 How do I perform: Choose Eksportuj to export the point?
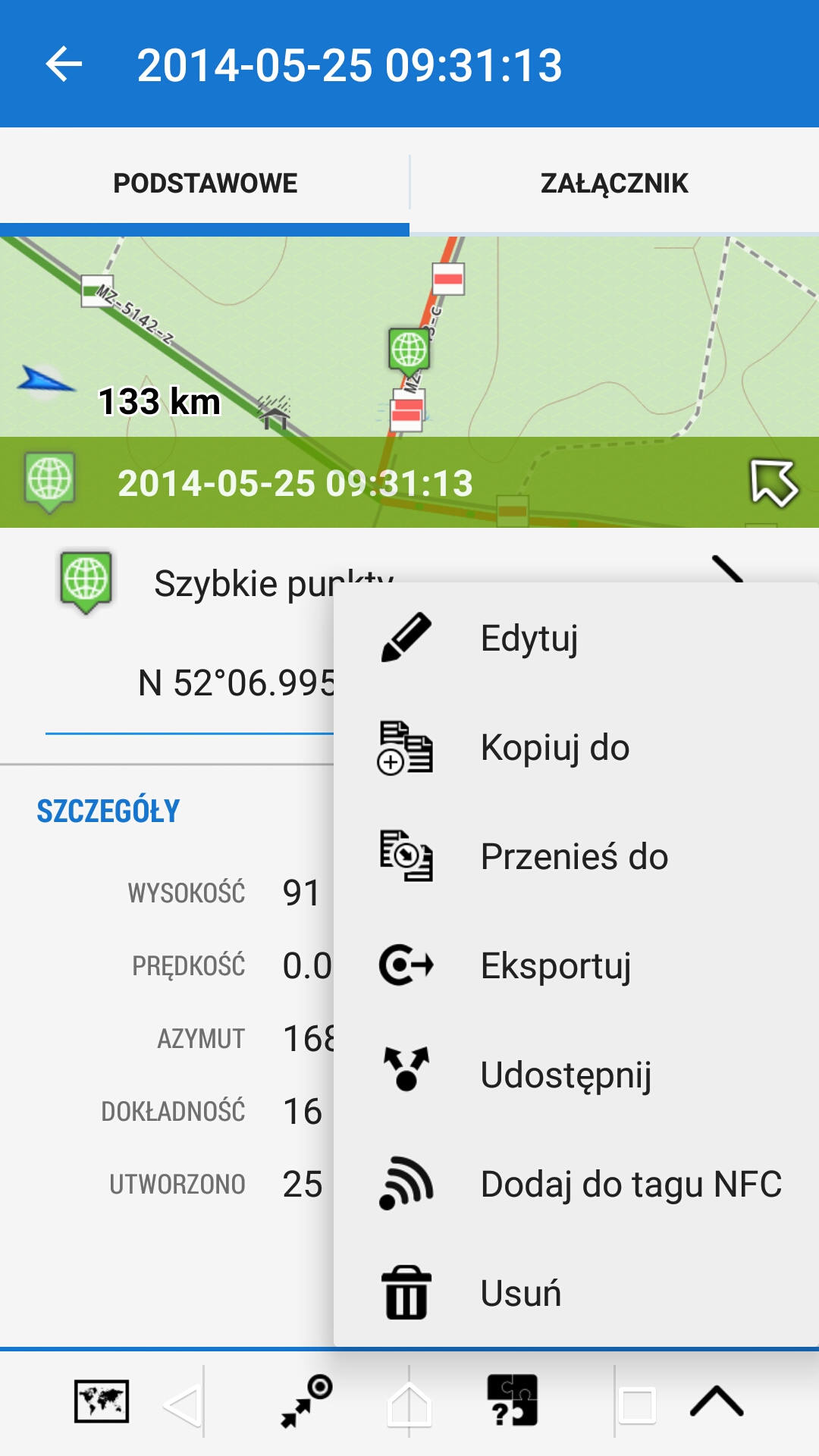tap(556, 965)
